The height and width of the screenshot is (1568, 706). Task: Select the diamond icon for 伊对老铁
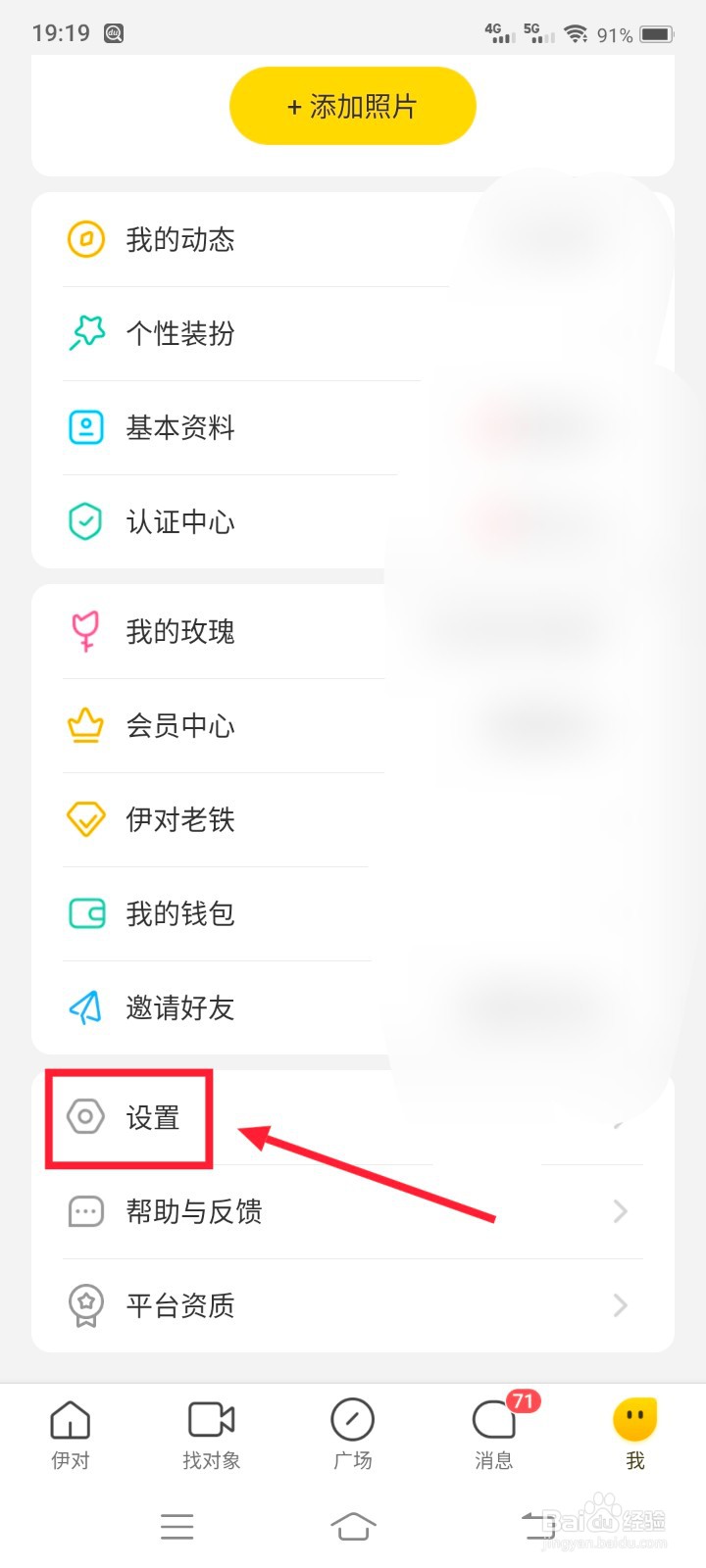(86, 819)
